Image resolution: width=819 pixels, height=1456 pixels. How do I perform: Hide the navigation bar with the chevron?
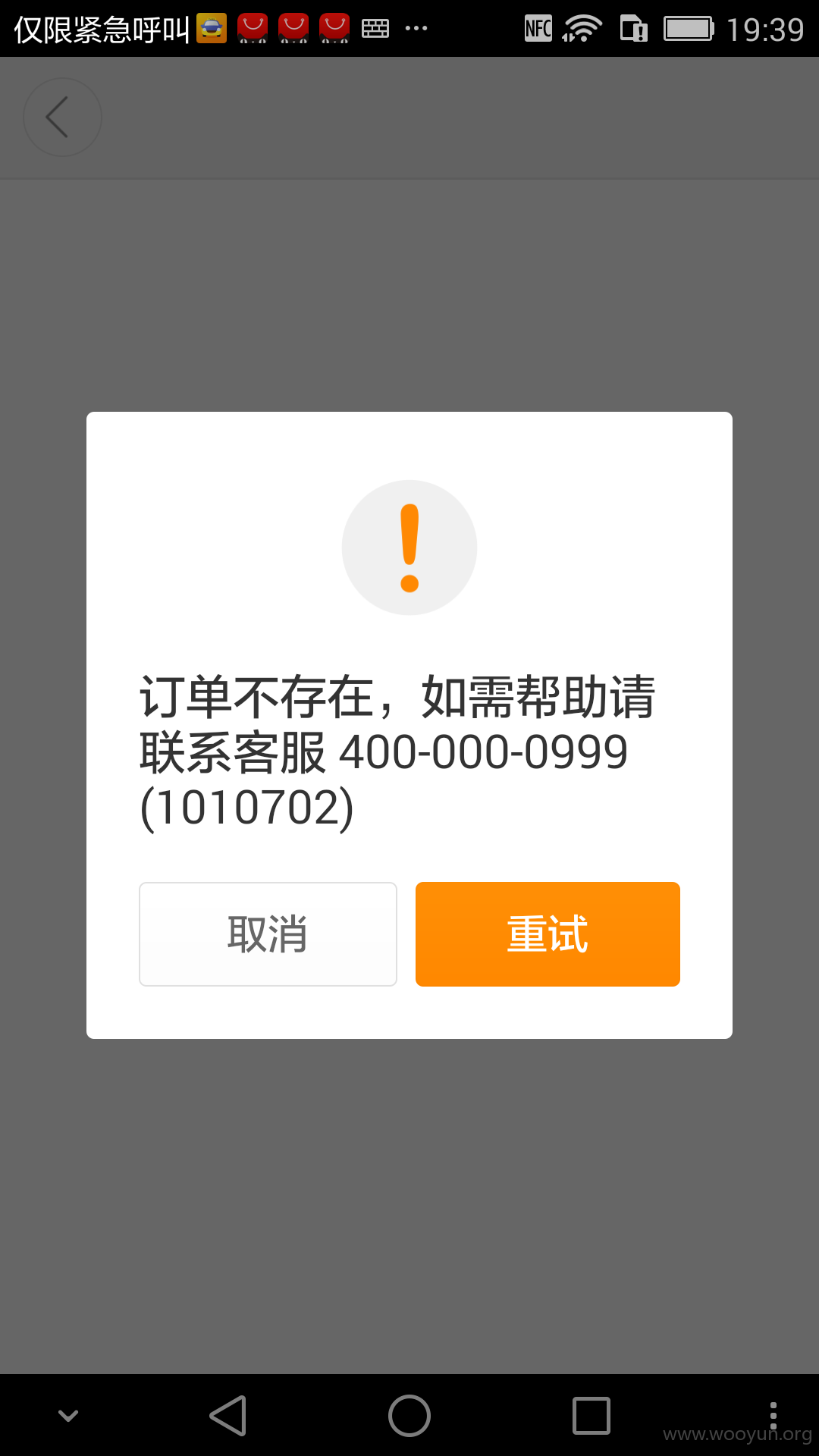click(68, 1416)
